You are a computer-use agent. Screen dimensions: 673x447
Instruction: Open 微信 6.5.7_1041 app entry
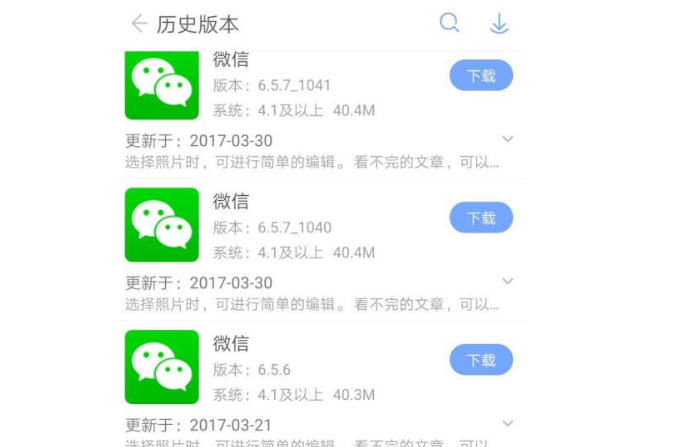(161, 83)
